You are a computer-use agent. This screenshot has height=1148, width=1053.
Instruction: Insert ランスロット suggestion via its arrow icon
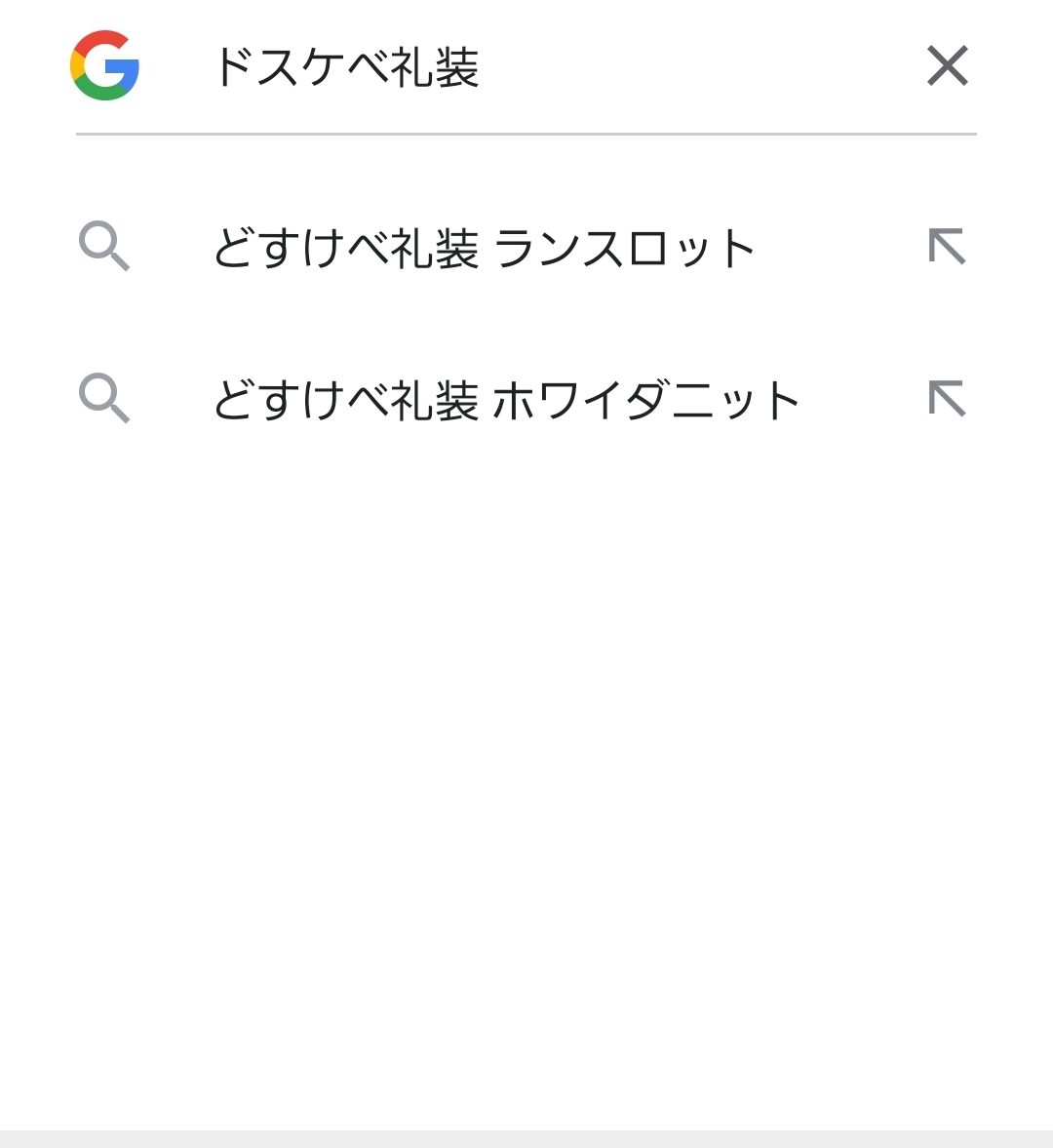click(x=947, y=247)
